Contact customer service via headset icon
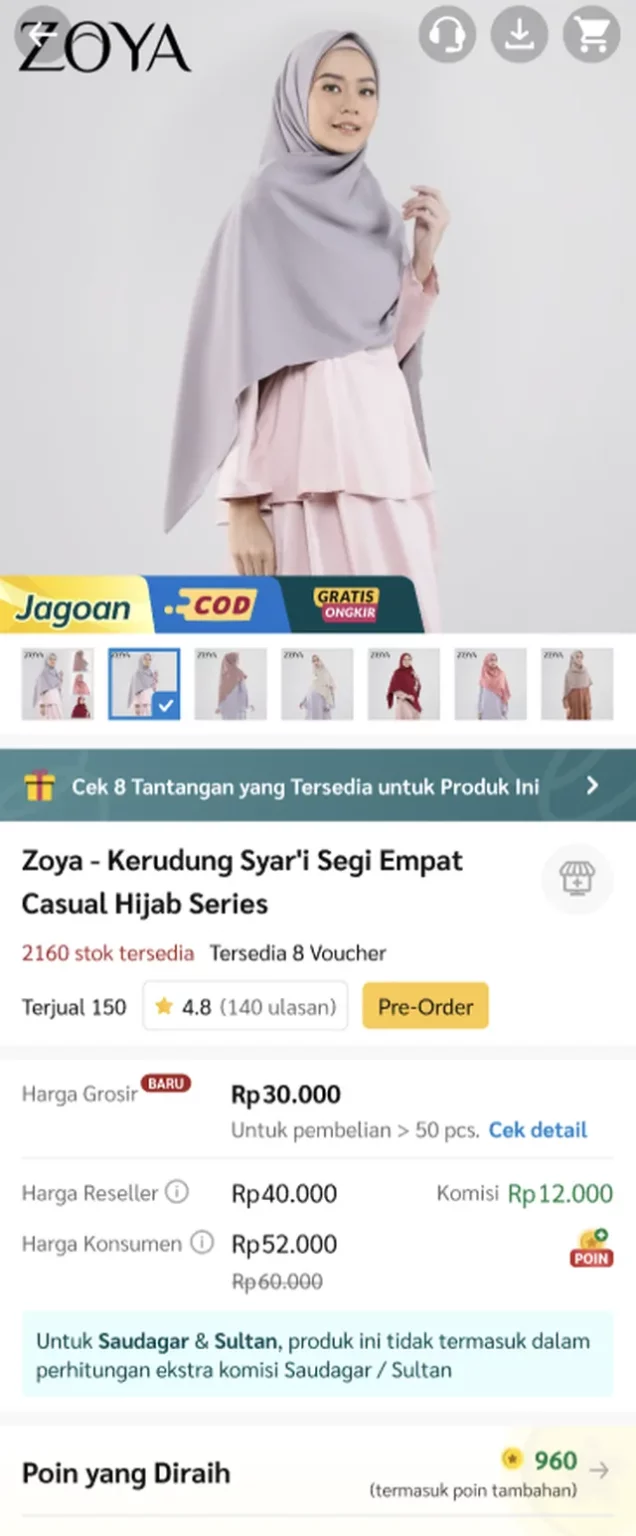 447,35
